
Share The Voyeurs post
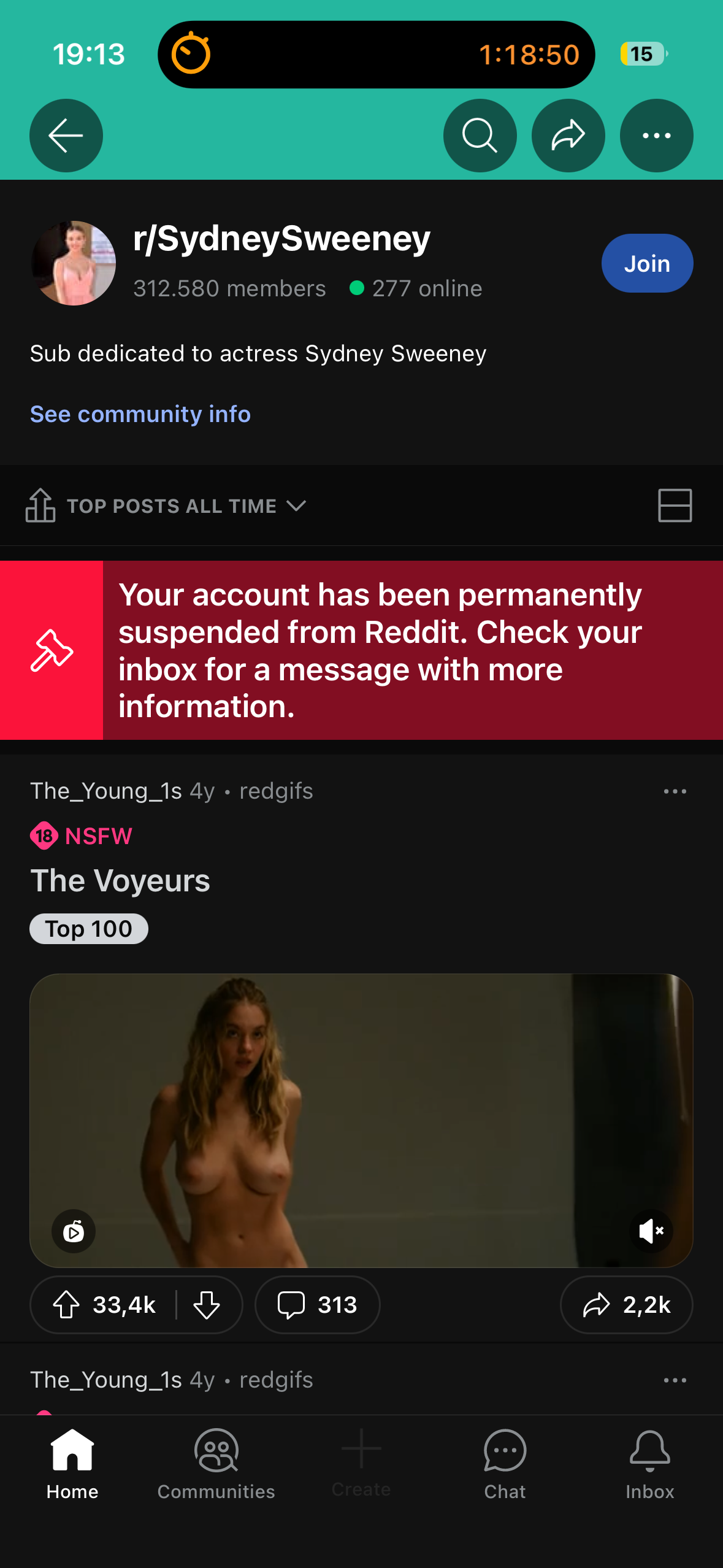tap(626, 1304)
